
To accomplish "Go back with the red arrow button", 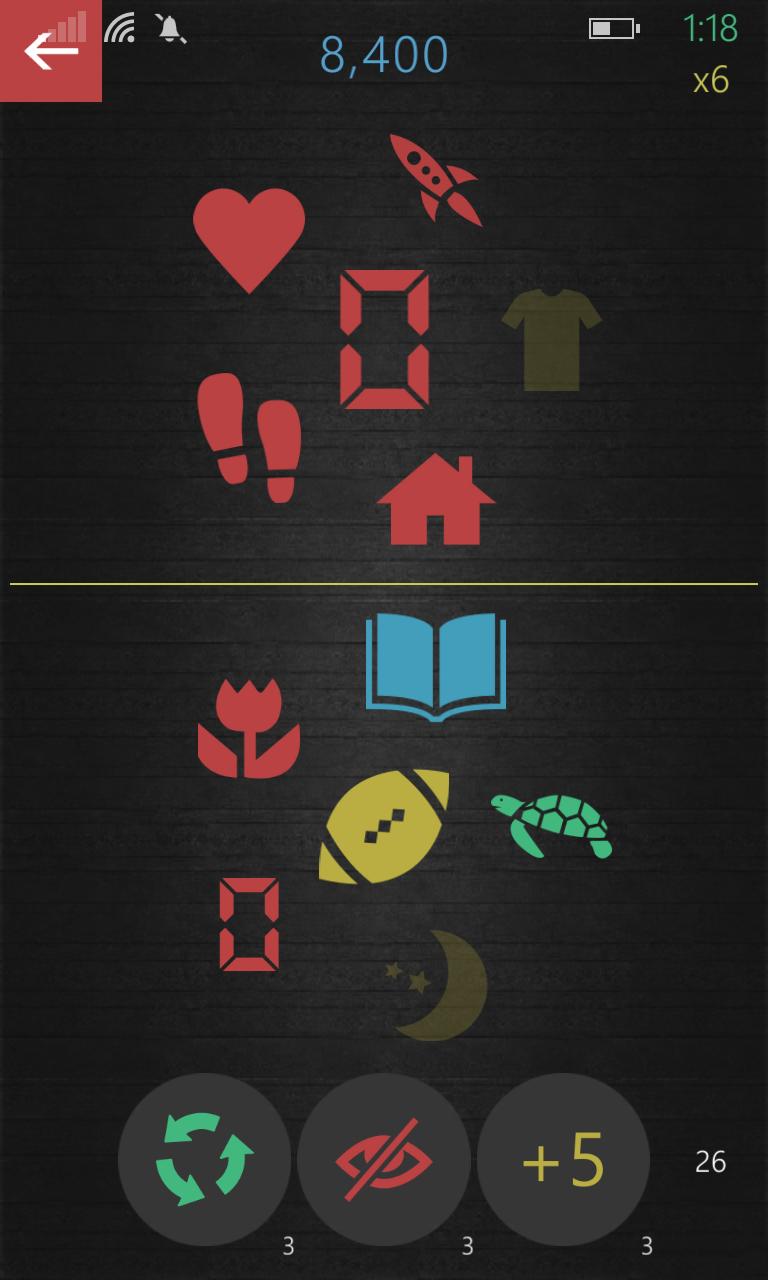I will (50, 50).
